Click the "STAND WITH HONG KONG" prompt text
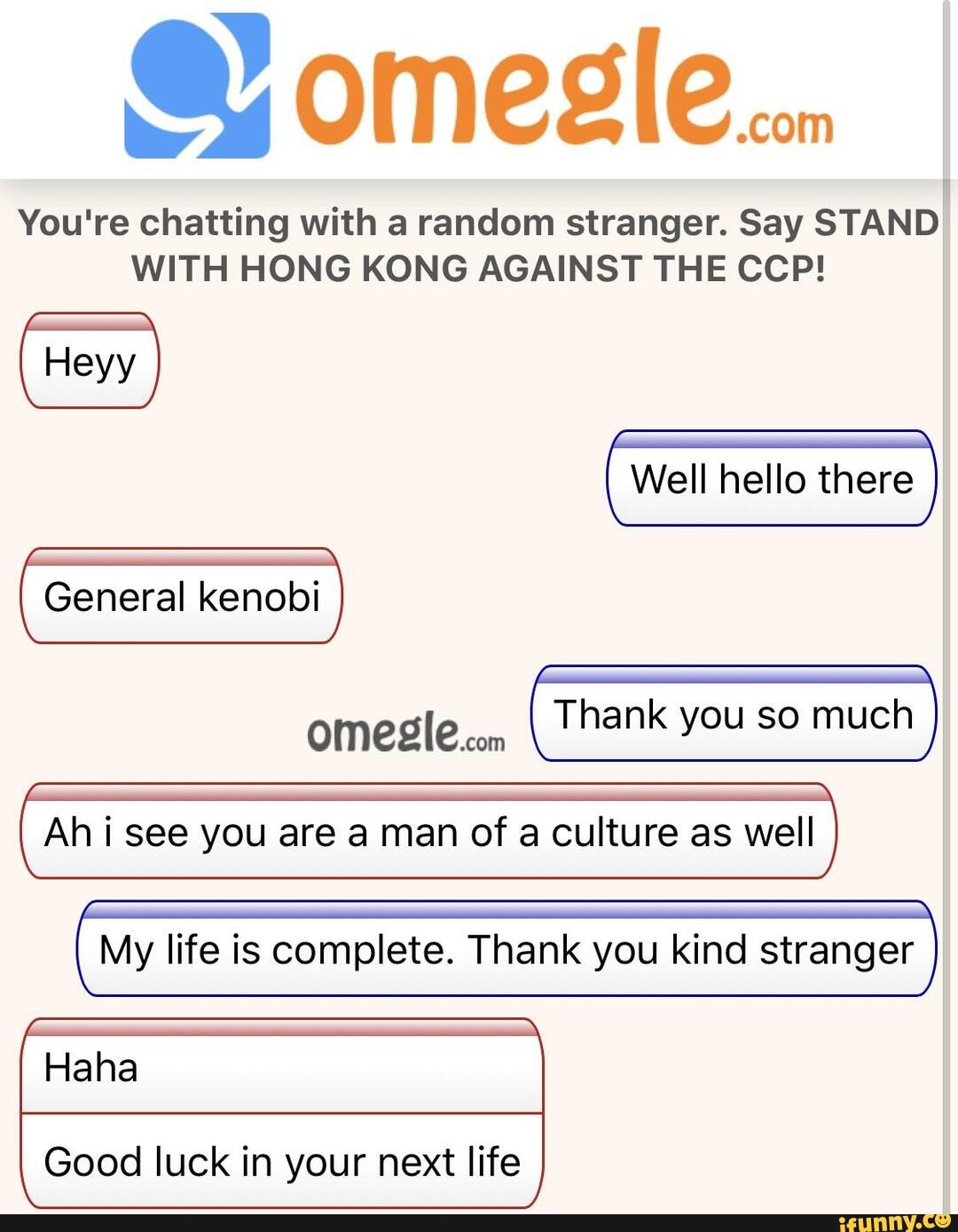The height and width of the screenshot is (1232, 958). [479, 269]
